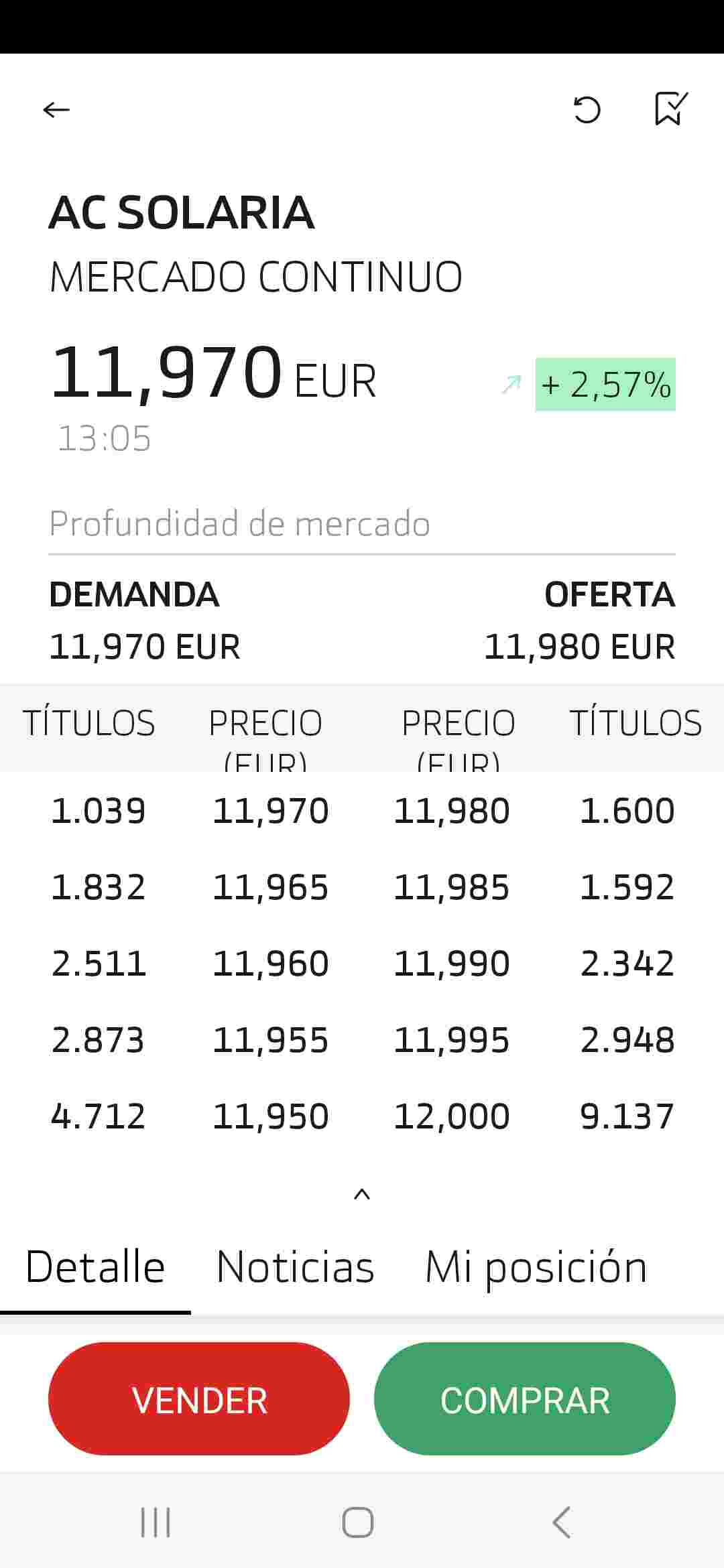
Task: Tap the bookmark checklist icon
Action: coord(671,109)
